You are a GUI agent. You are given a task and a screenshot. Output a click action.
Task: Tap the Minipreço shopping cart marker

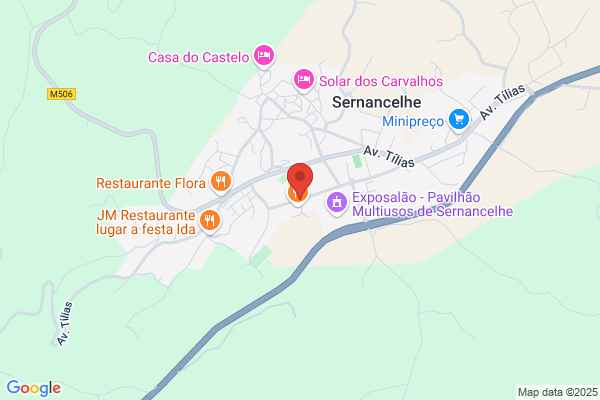click(x=458, y=120)
